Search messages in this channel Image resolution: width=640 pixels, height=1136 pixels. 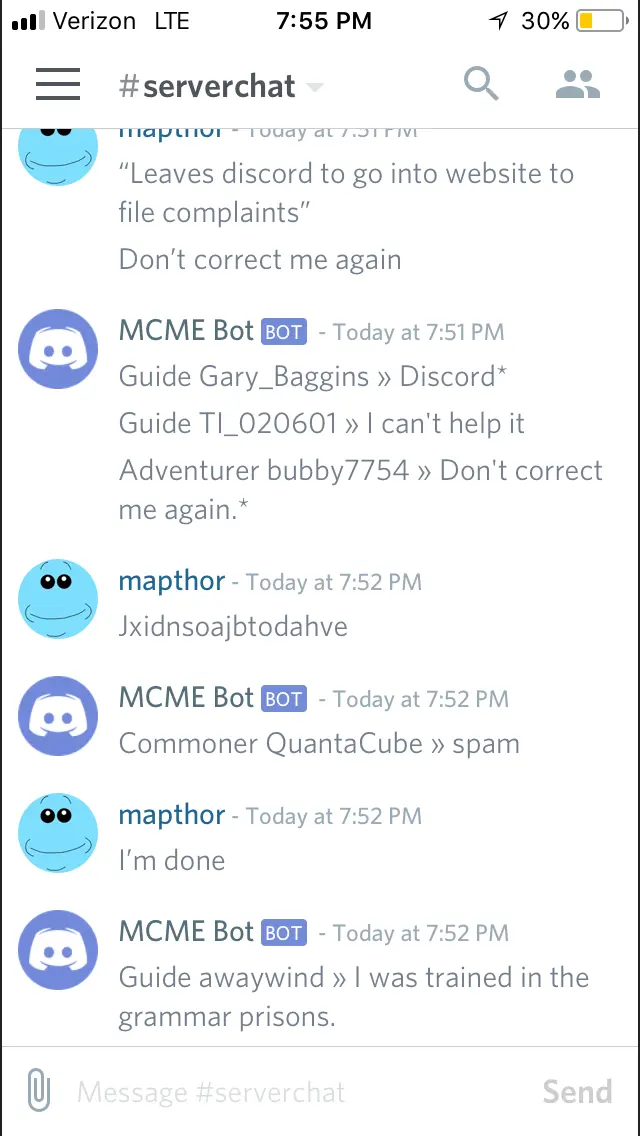click(x=481, y=85)
